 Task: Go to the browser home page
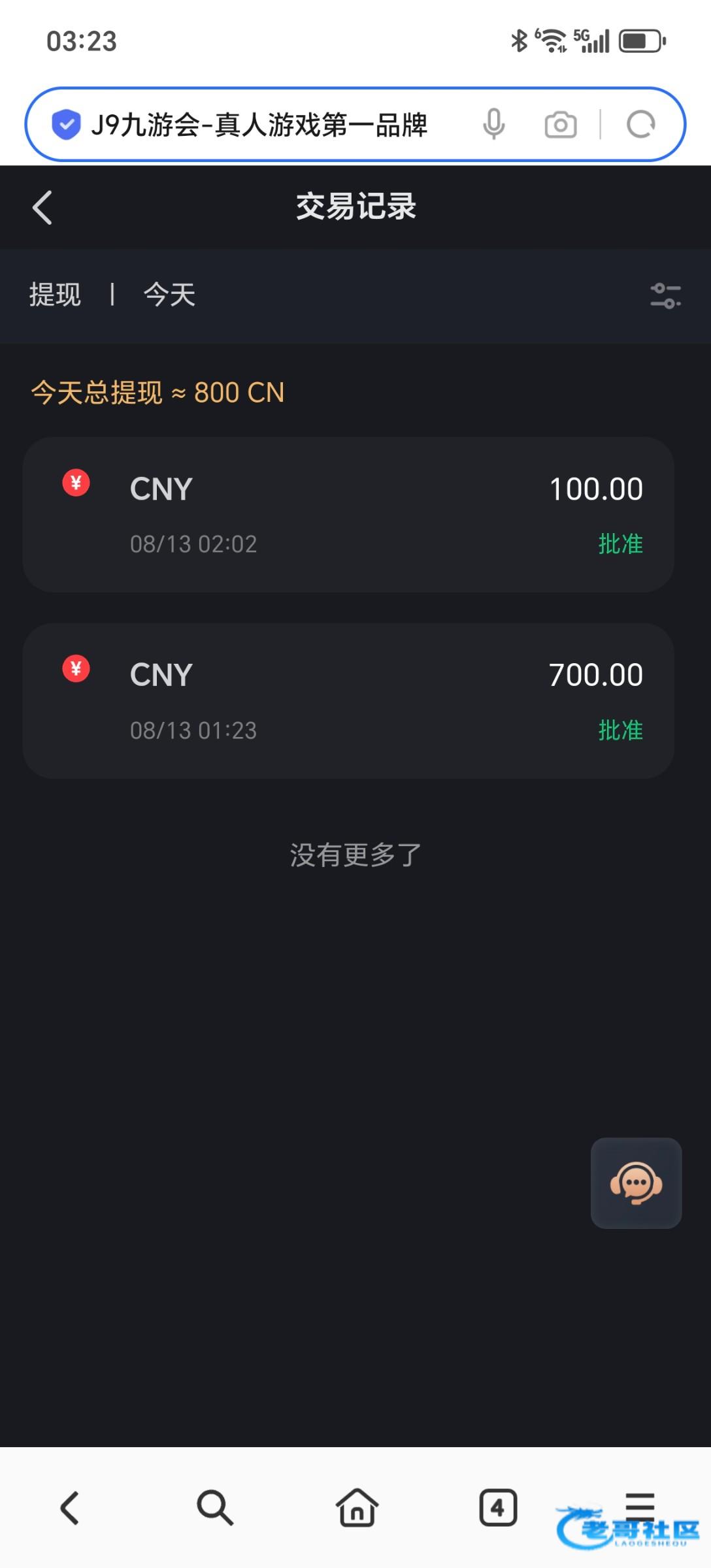[357, 1507]
